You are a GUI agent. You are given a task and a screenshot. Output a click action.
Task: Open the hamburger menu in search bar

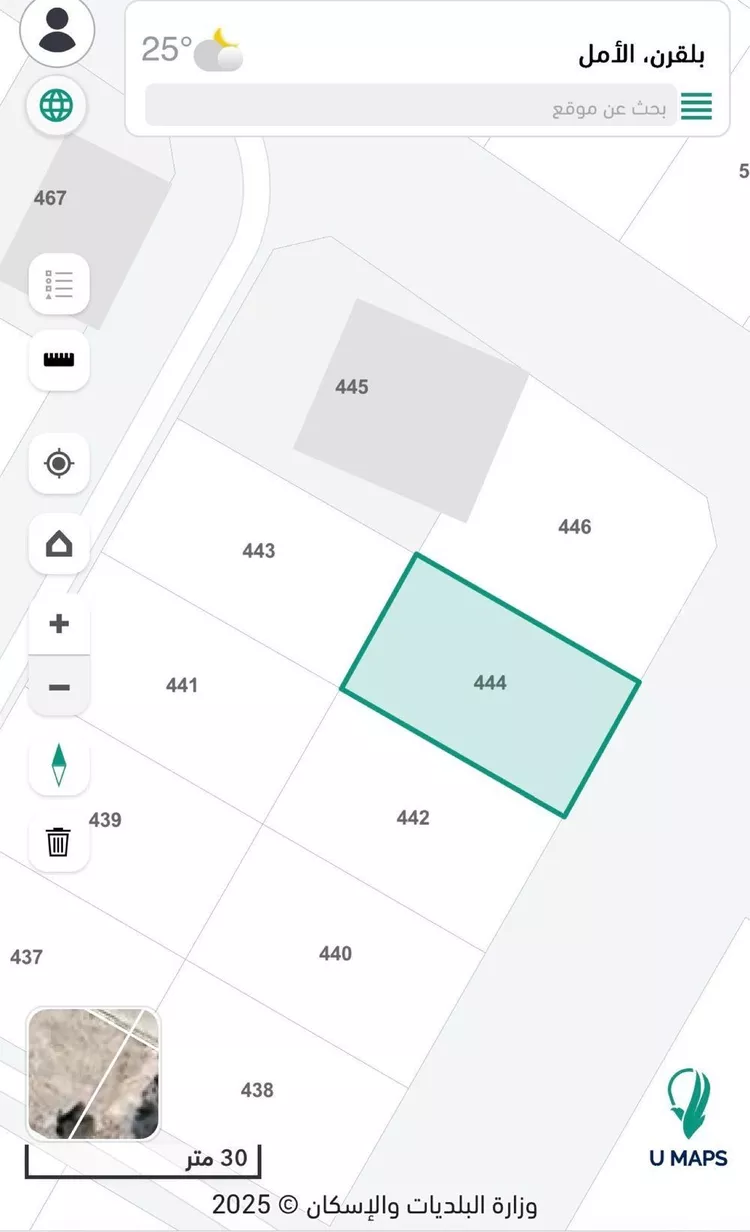point(696,106)
